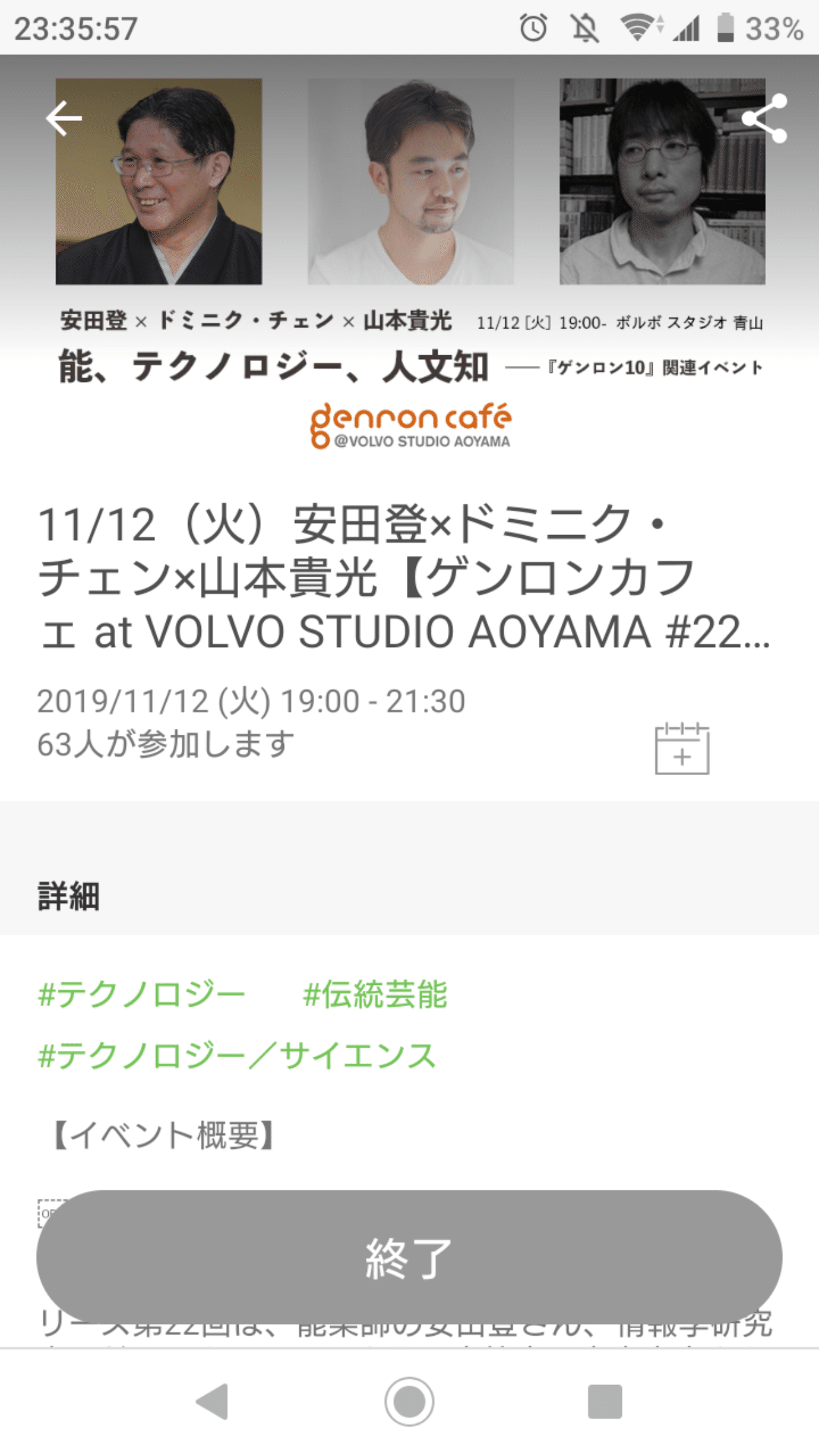819x1456 pixels.
Task: Open the #テクノロジー hashtag
Action: pos(141,995)
